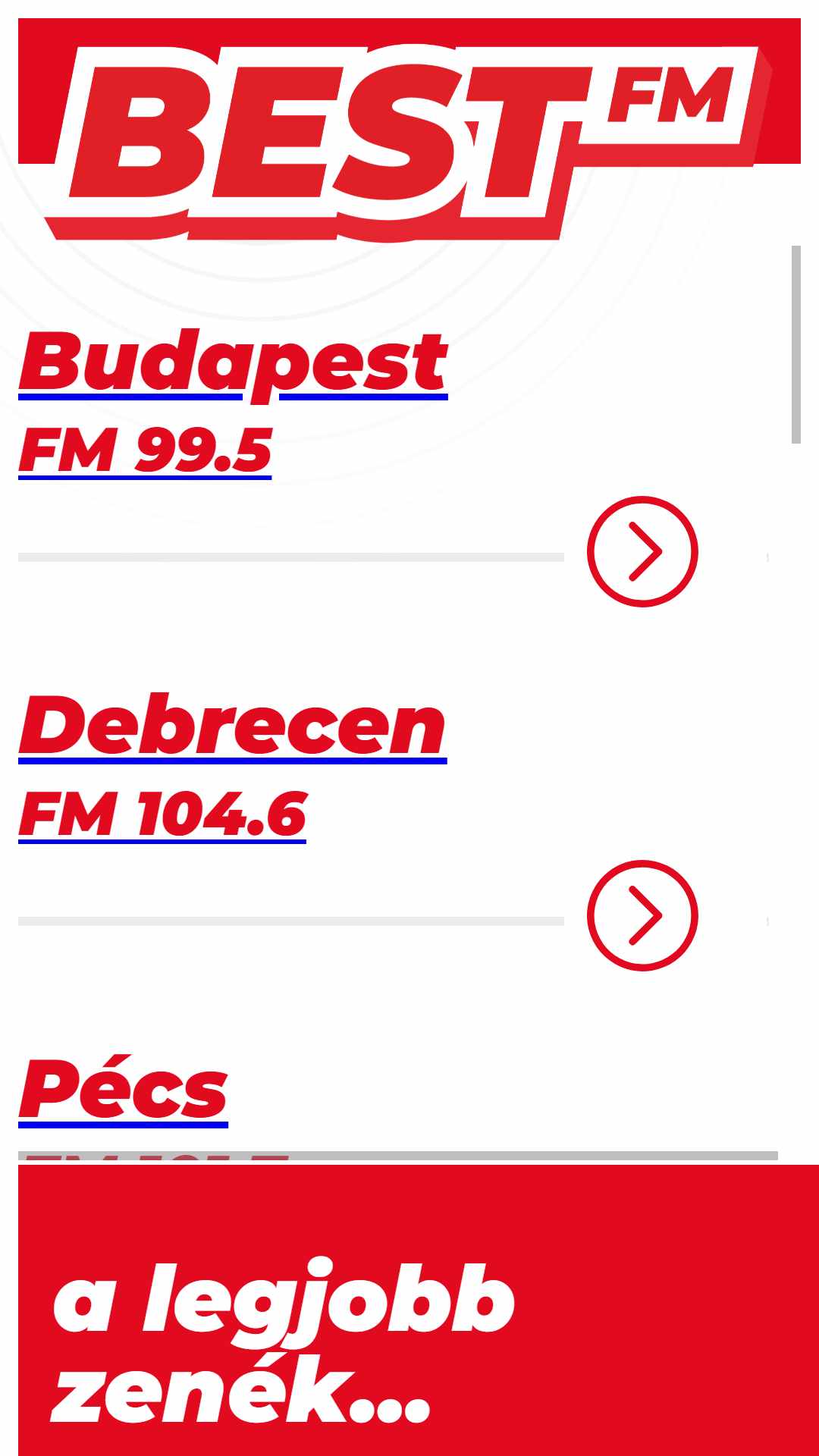Open the Budapest FM 99.5 station link
The image size is (819, 1456).
tap(233, 403)
